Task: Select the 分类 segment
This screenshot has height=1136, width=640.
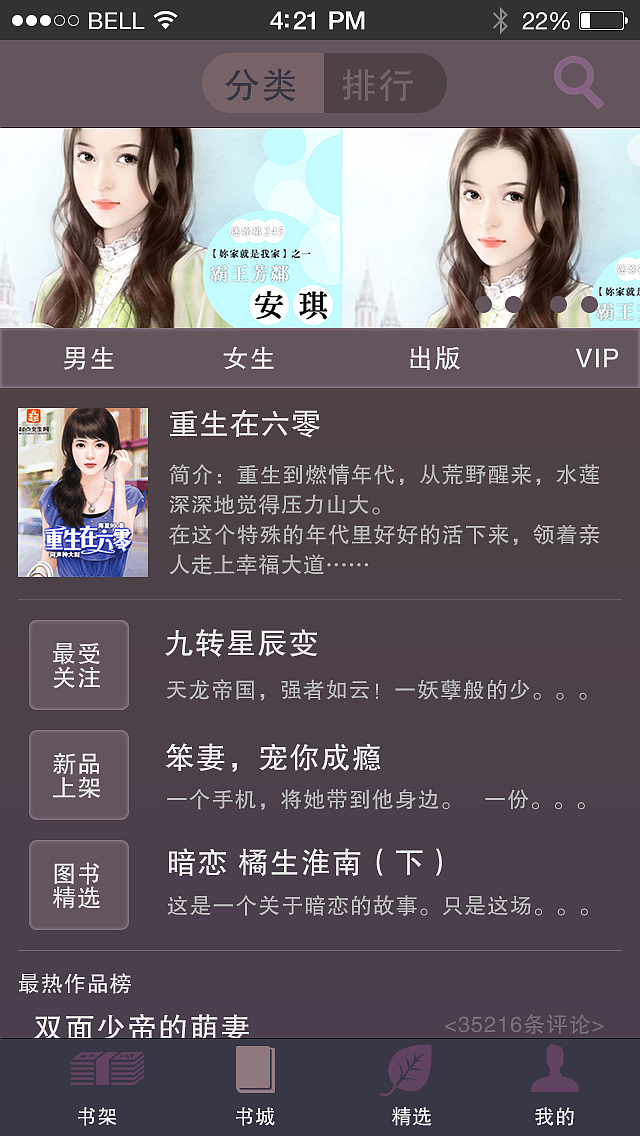Action: point(262,84)
